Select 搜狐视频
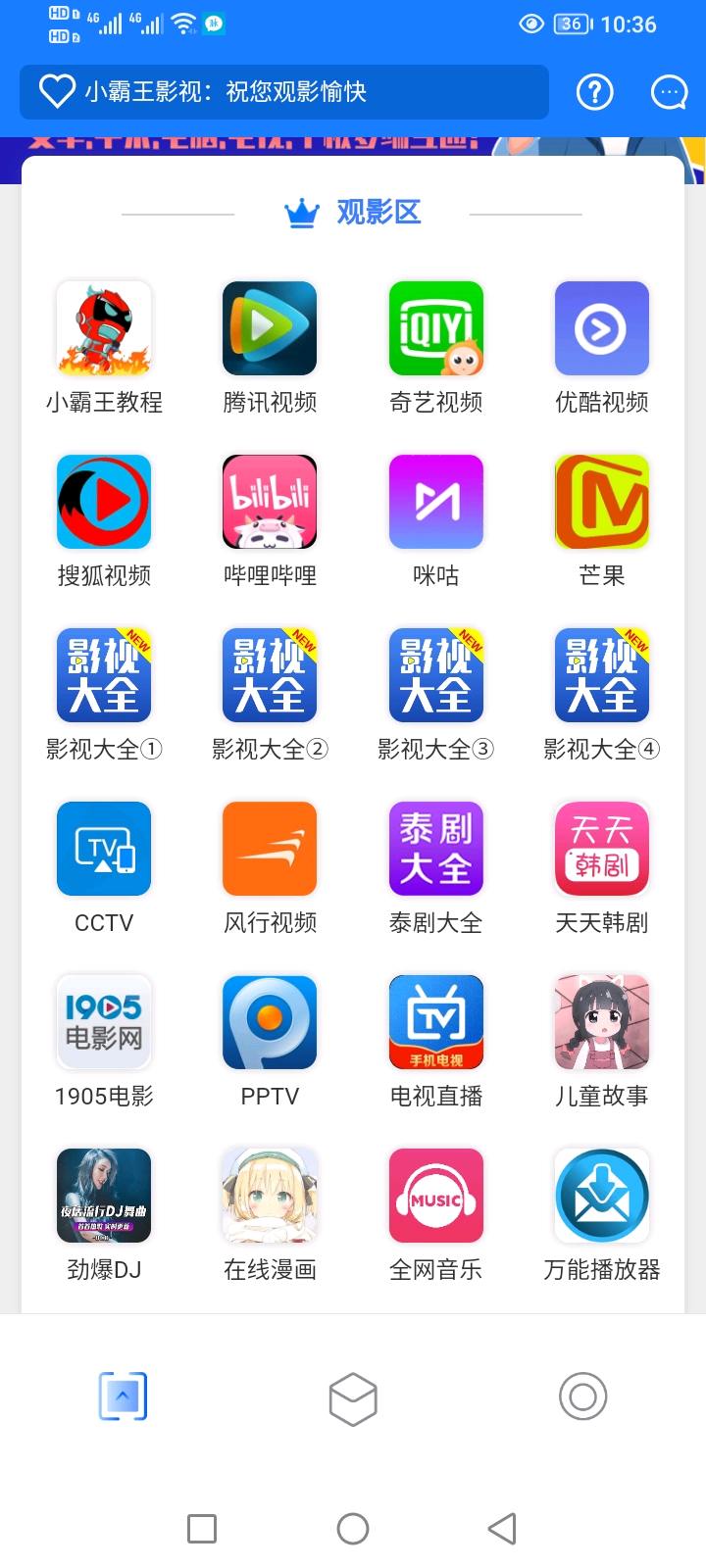This screenshot has height=1568, width=706. point(104,502)
